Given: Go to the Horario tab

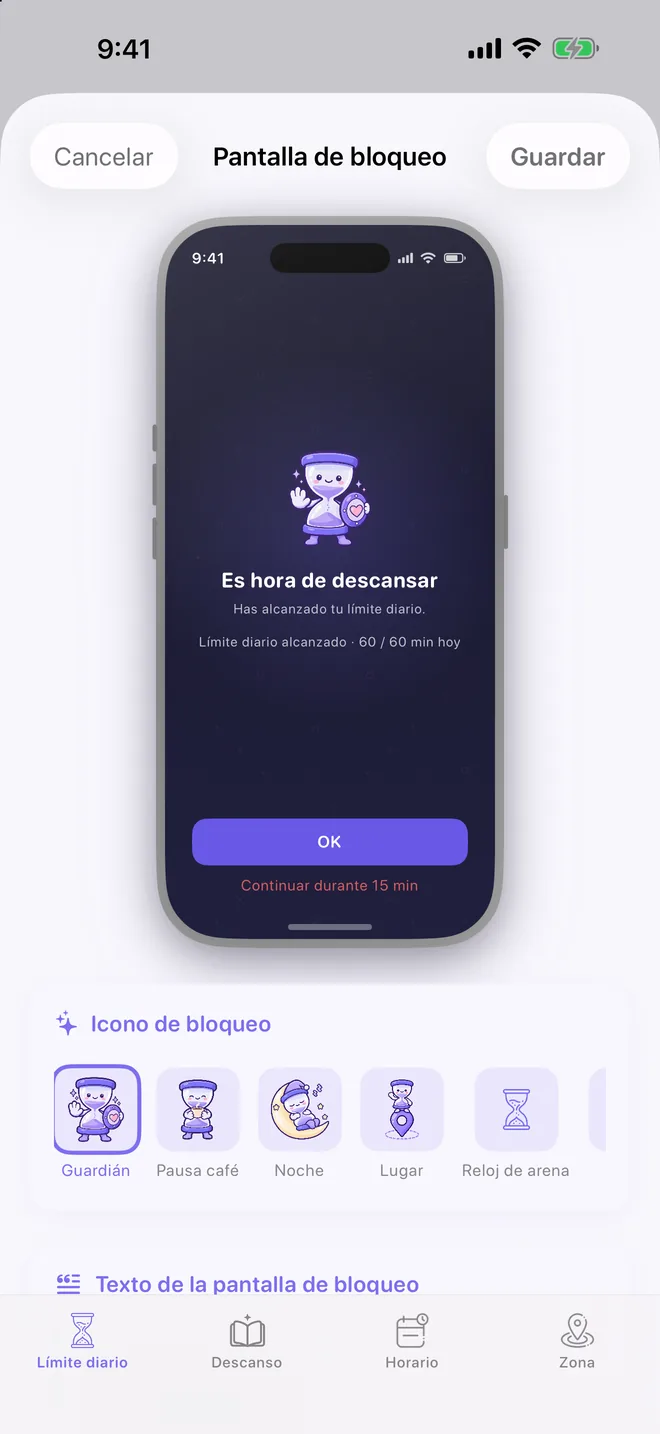Looking at the screenshot, I should point(412,1341).
